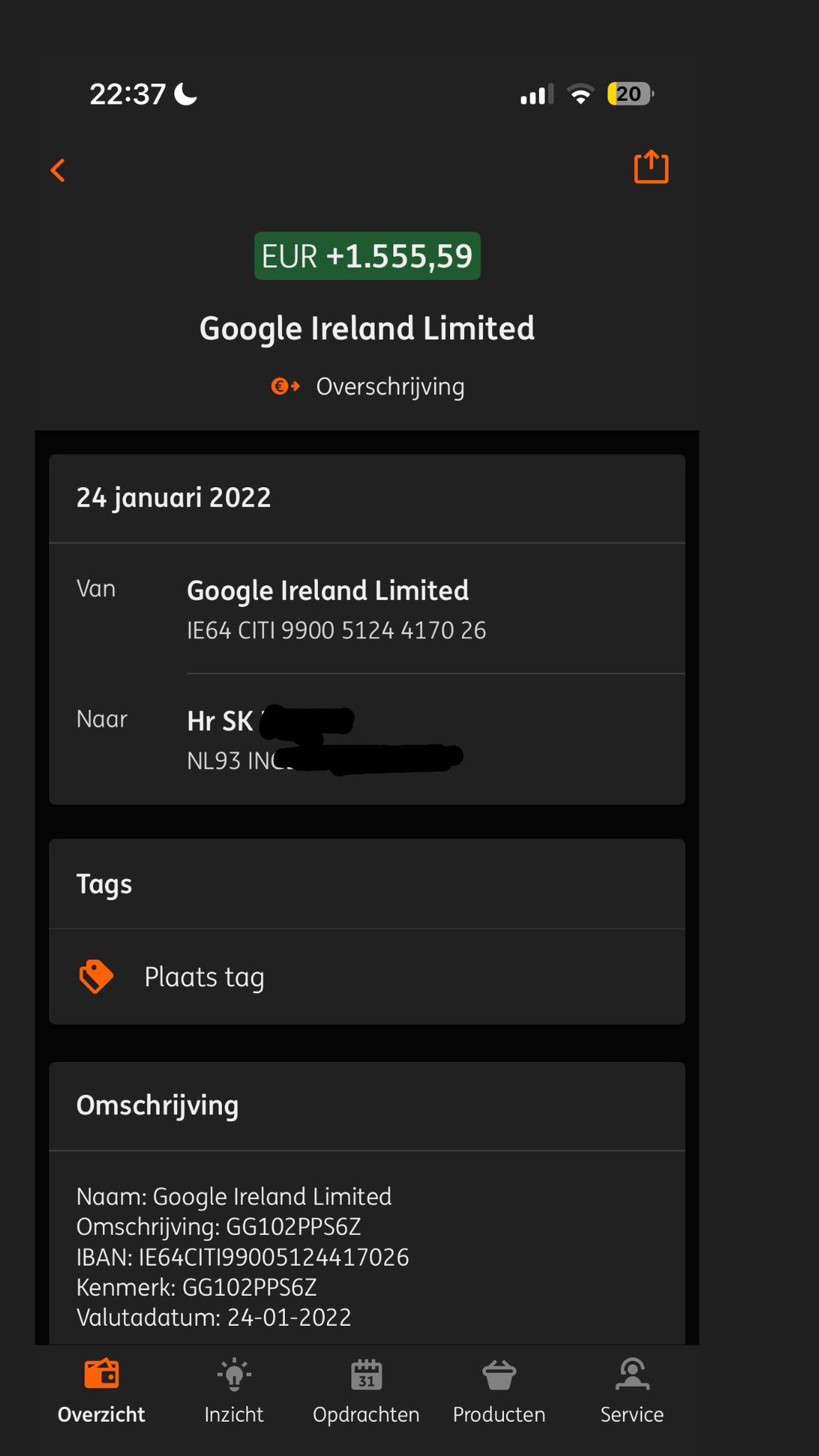819x1456 pixels.
Task: Switch to the Overzicht tab
Action: [102, 1390]
